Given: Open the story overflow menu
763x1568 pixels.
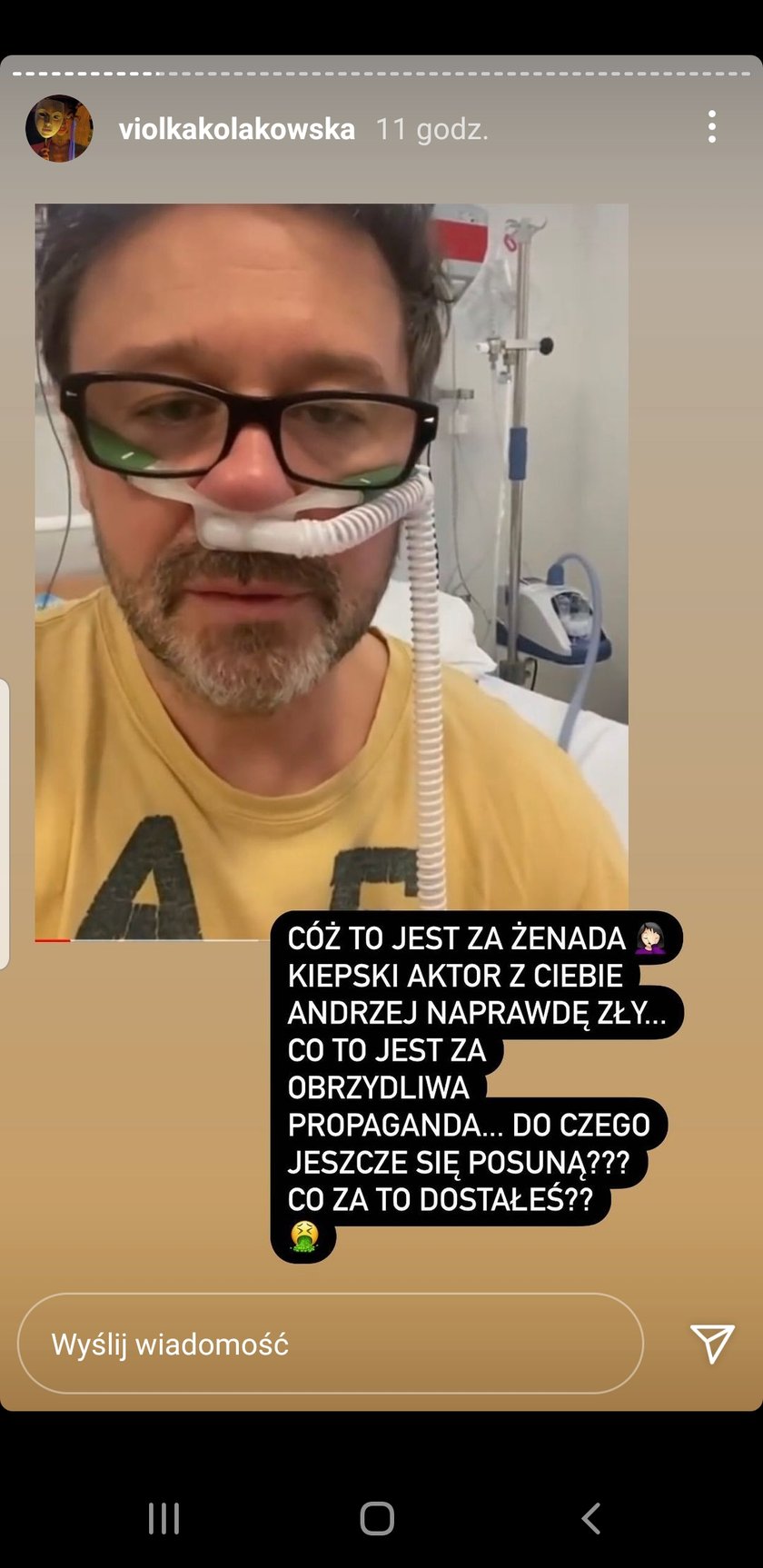Looking at the screenshot, I should [x=712, y=127].
